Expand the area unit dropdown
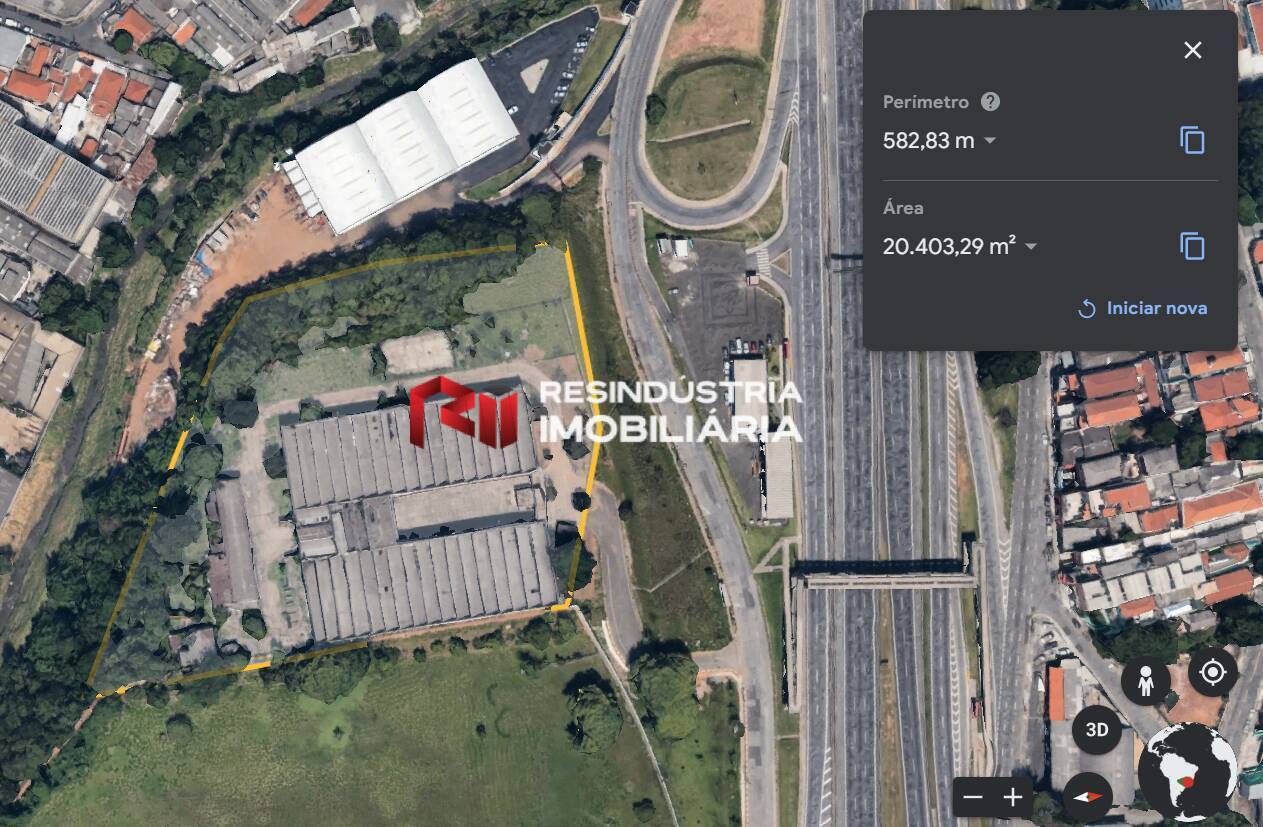 [1031, 247]
